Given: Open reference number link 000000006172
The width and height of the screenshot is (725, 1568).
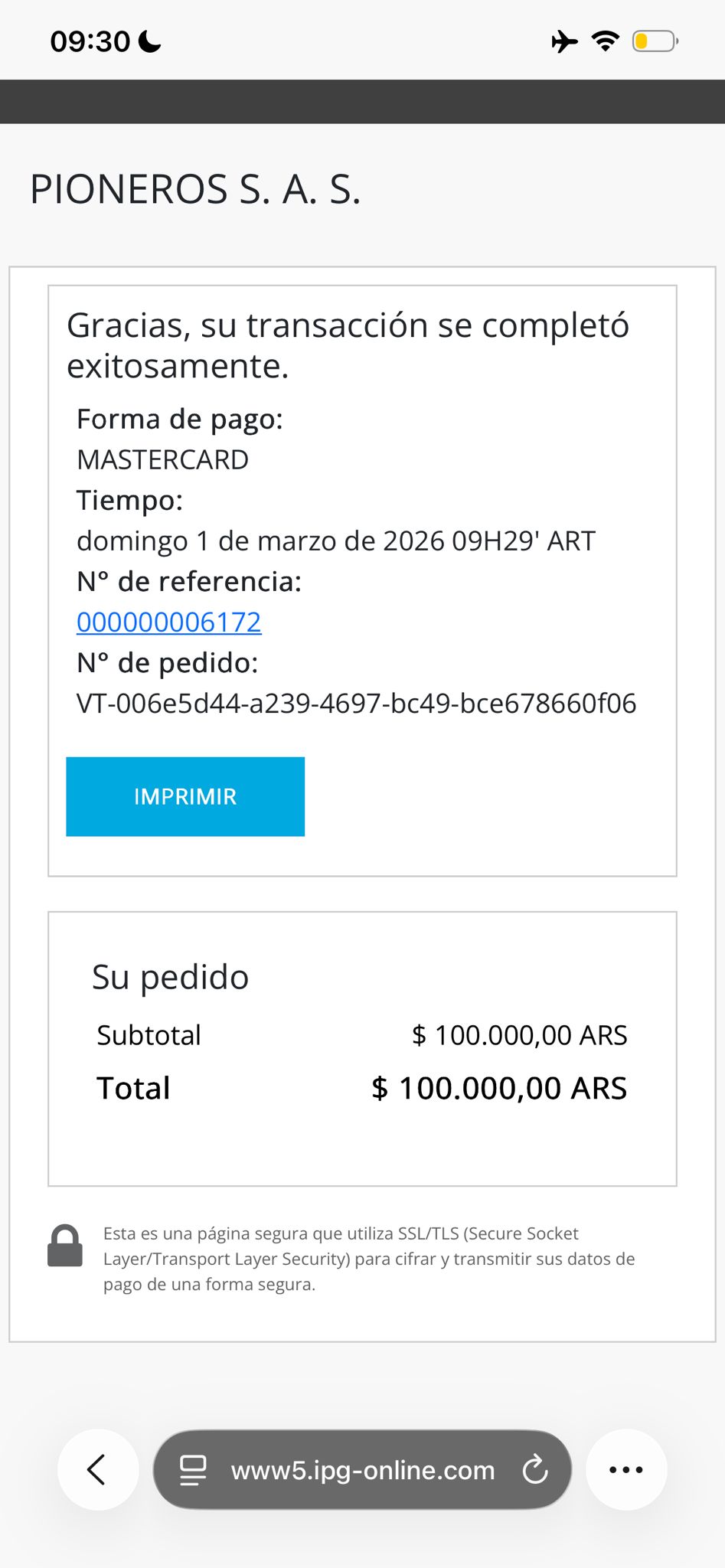Looking at the screenshot, I should coord(169,622).
